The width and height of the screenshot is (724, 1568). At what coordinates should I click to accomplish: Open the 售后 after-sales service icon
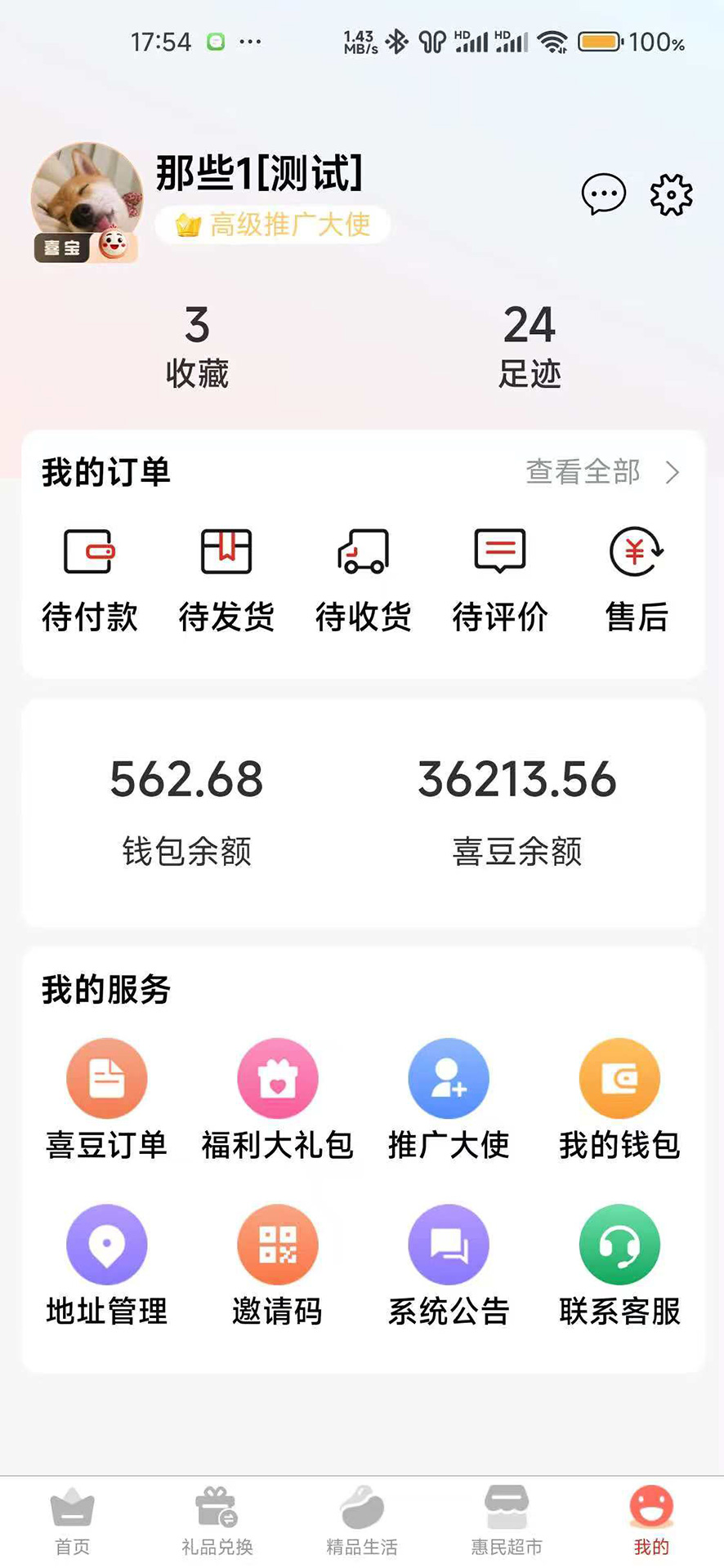(638, 551)
